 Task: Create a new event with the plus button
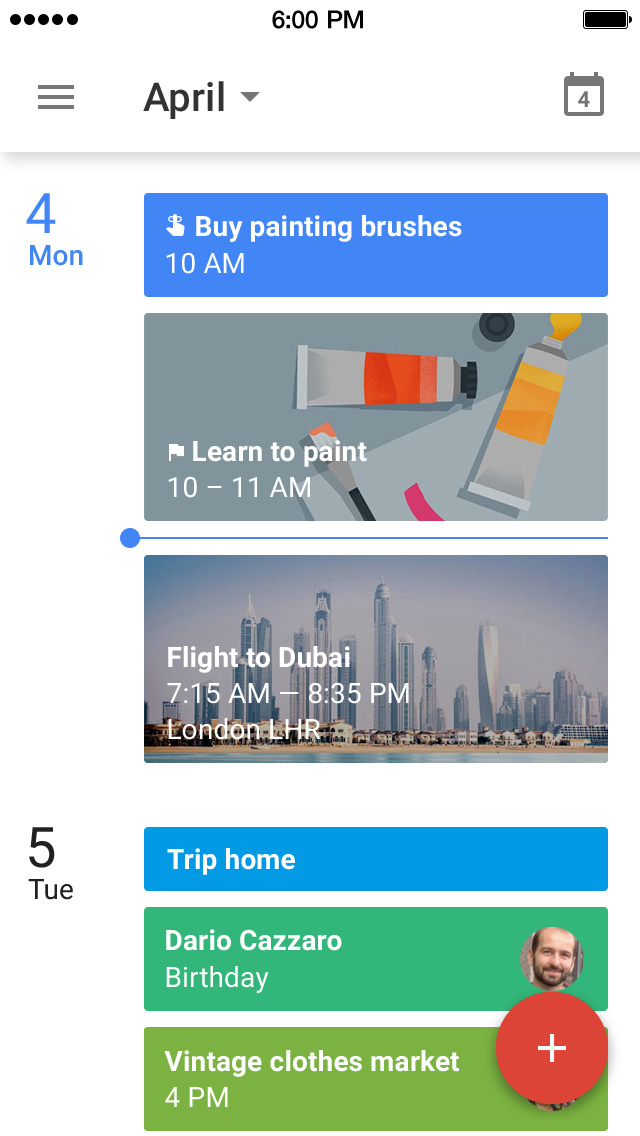tap(552, 1047)
